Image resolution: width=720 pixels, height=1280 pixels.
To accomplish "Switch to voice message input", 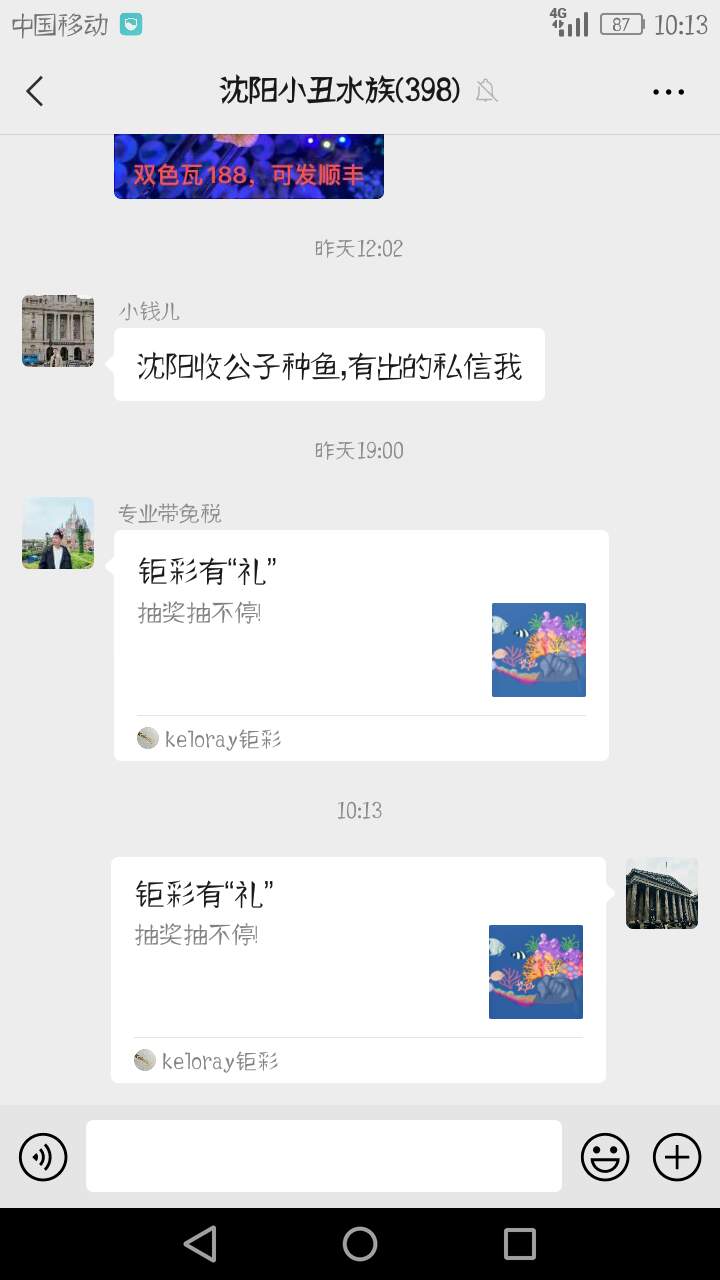I will click(x=43, y=1157).
